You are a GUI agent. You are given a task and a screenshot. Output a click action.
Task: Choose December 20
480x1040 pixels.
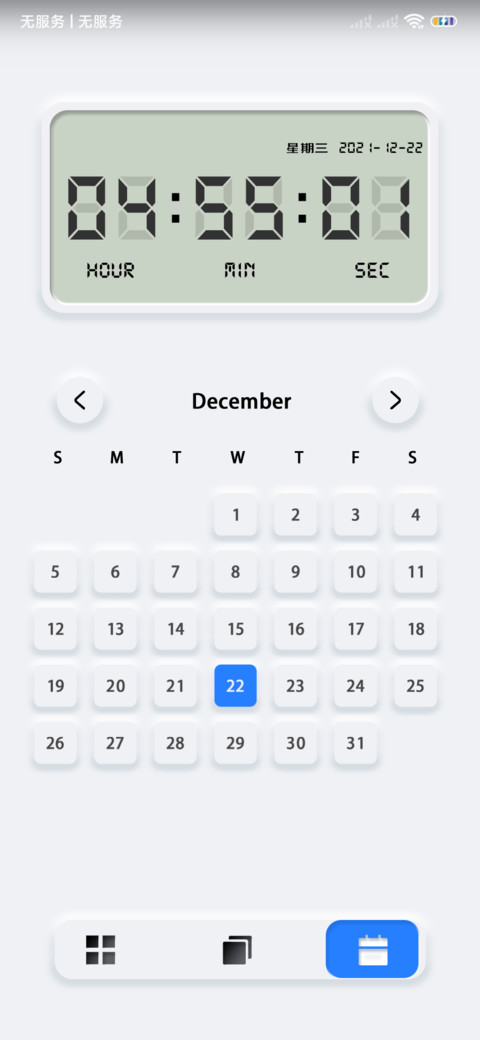(x=115, y=686)
